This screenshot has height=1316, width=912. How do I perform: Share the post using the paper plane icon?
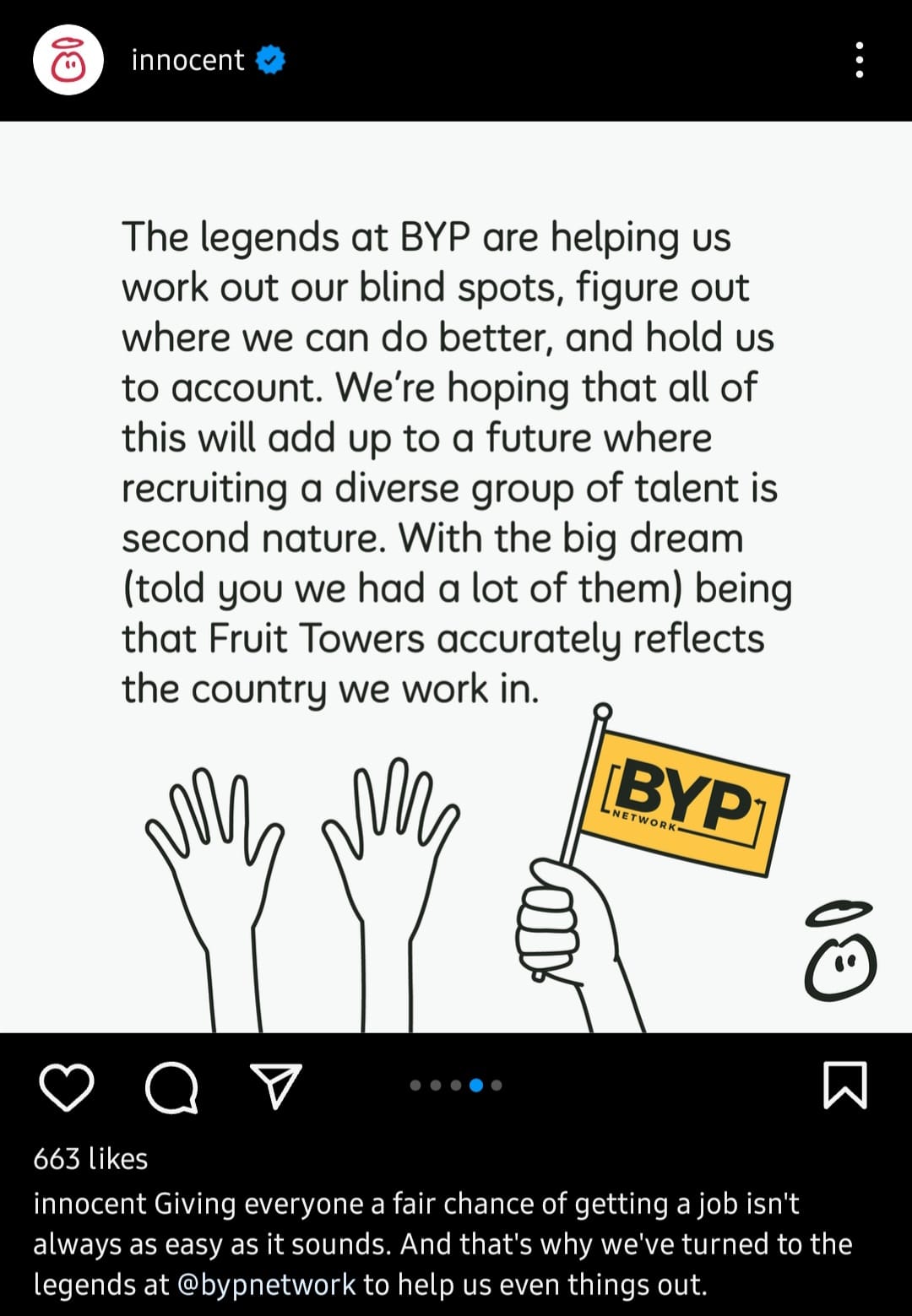click(x=275, y=1086)
